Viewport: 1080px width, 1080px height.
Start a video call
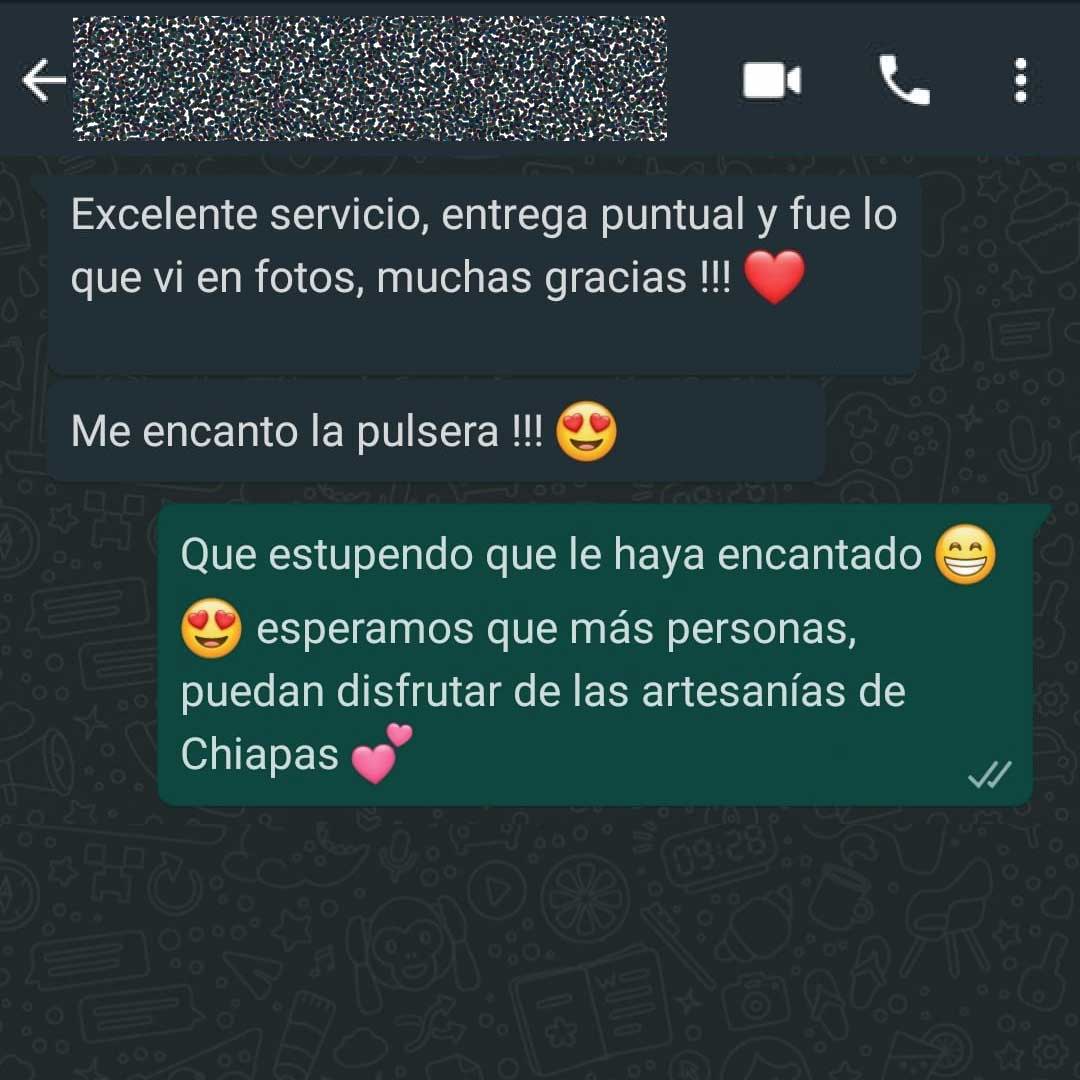[771, 81]
